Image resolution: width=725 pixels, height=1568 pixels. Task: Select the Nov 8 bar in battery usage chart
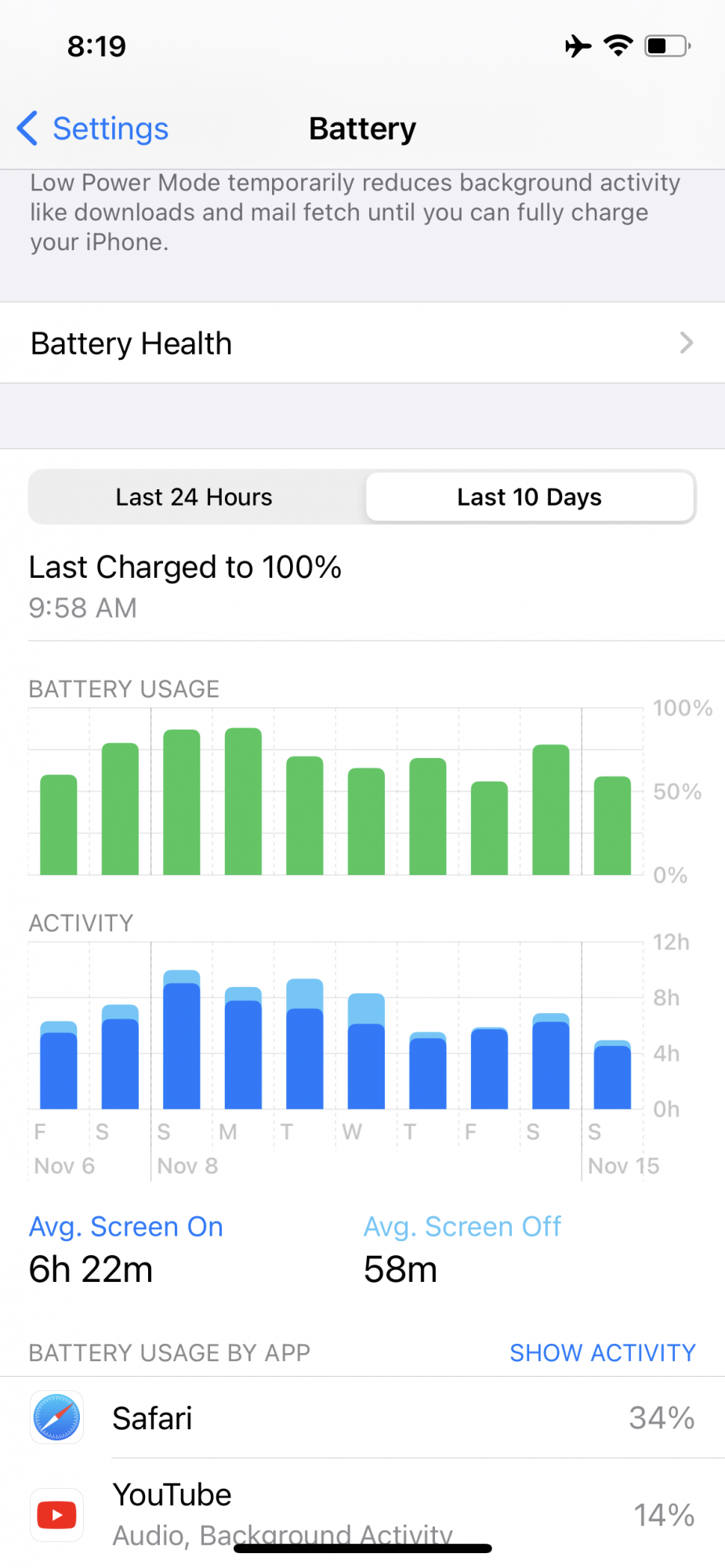182,802
